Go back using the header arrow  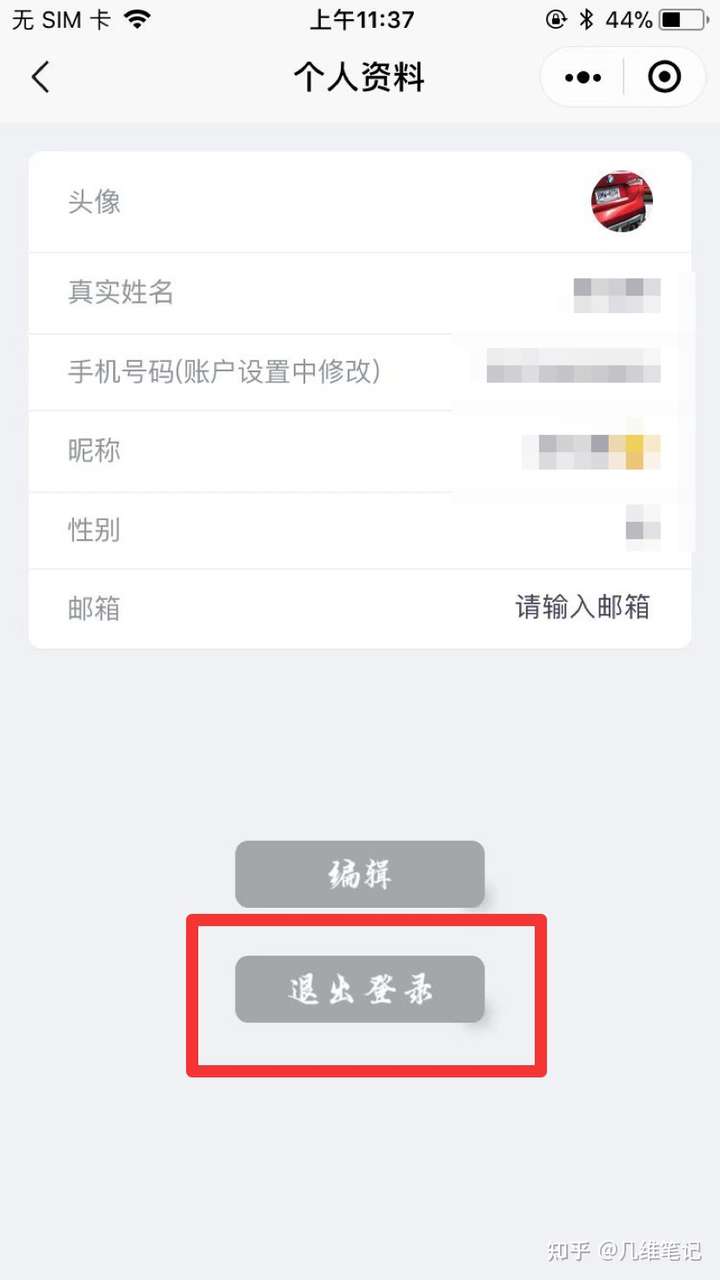coord(41,77)
